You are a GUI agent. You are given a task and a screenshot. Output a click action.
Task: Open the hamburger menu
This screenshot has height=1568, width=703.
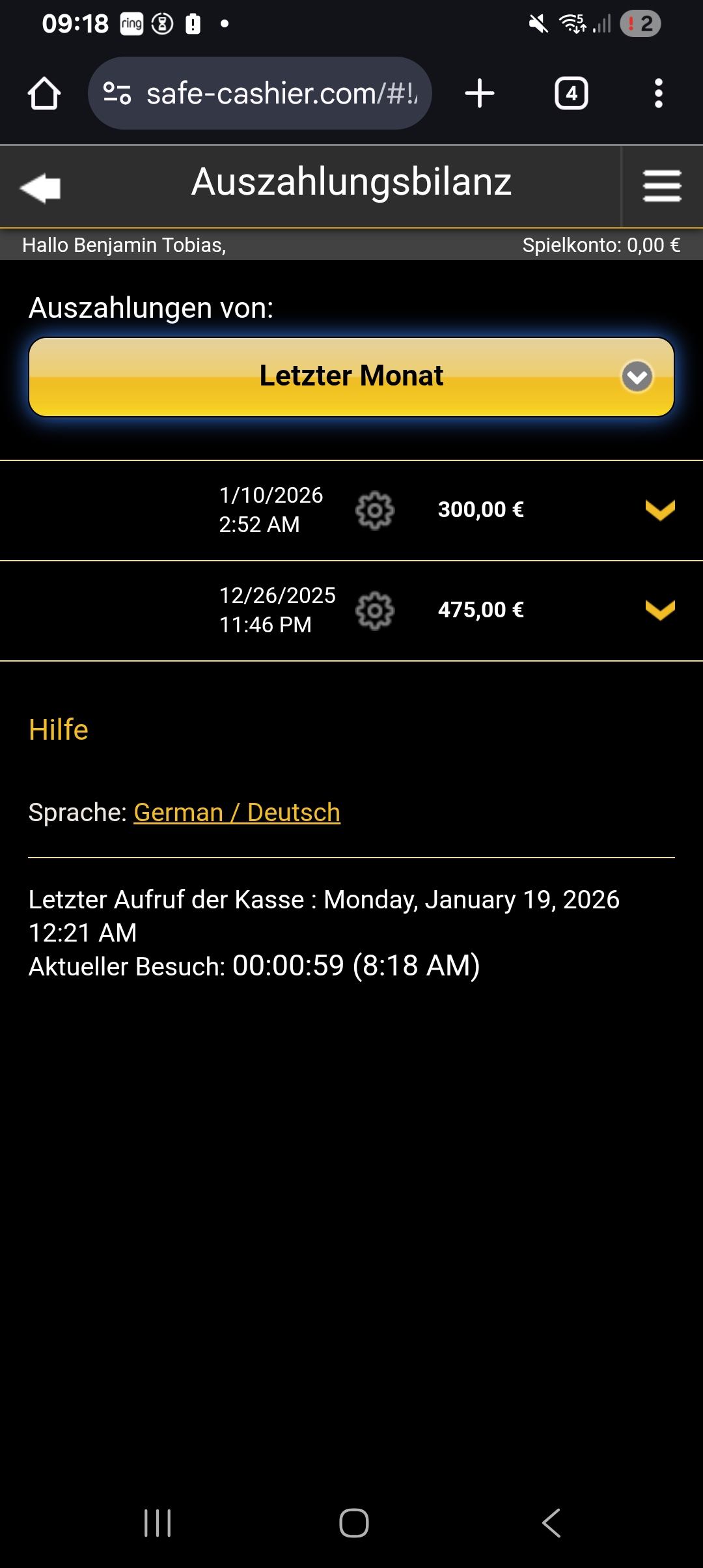point(662,186)
